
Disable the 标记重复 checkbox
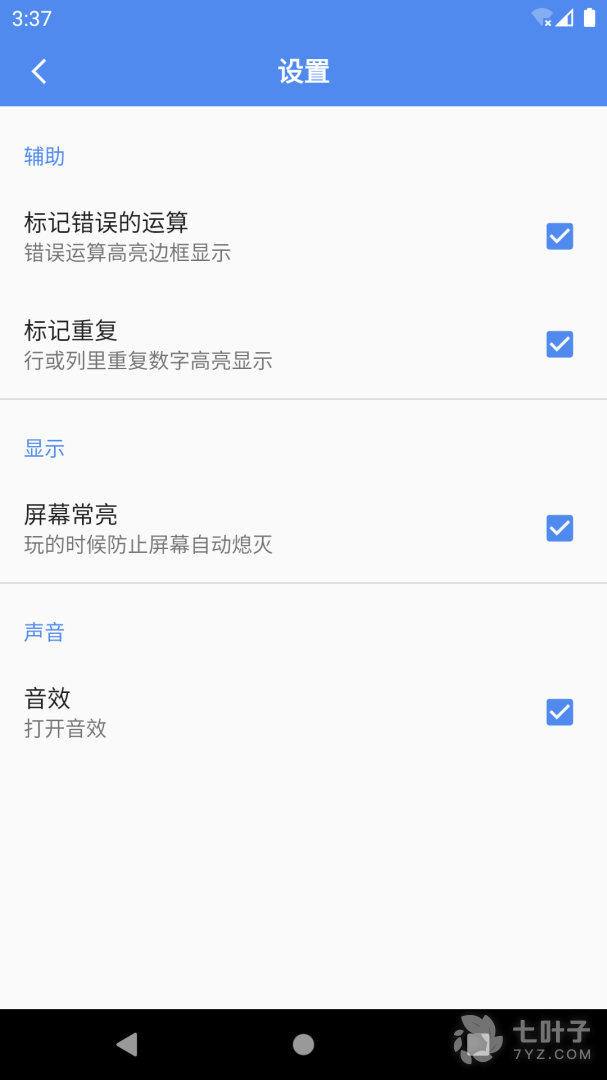click(x=559, y=344)
